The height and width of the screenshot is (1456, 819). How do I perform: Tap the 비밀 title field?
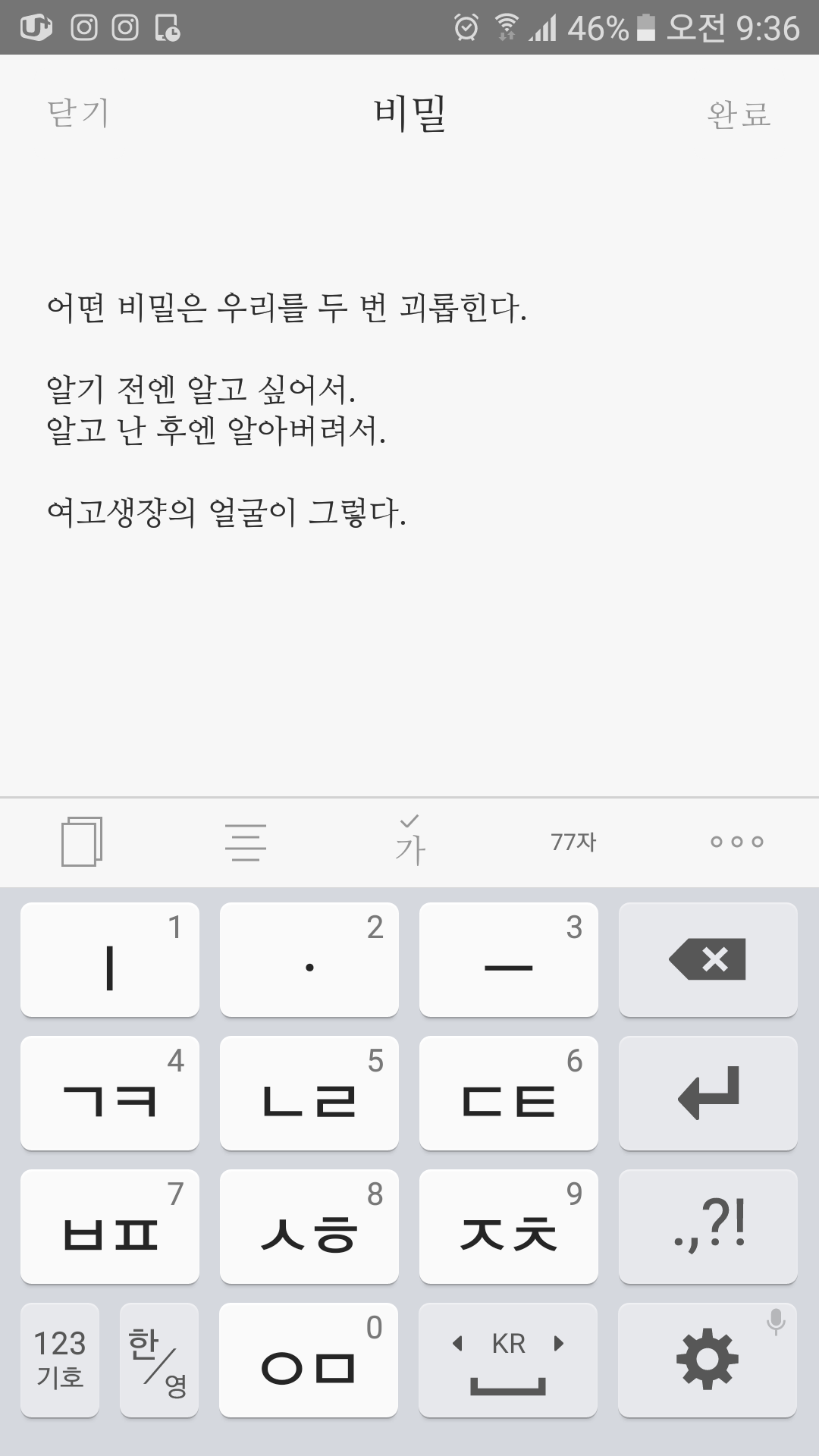(409, 114)
